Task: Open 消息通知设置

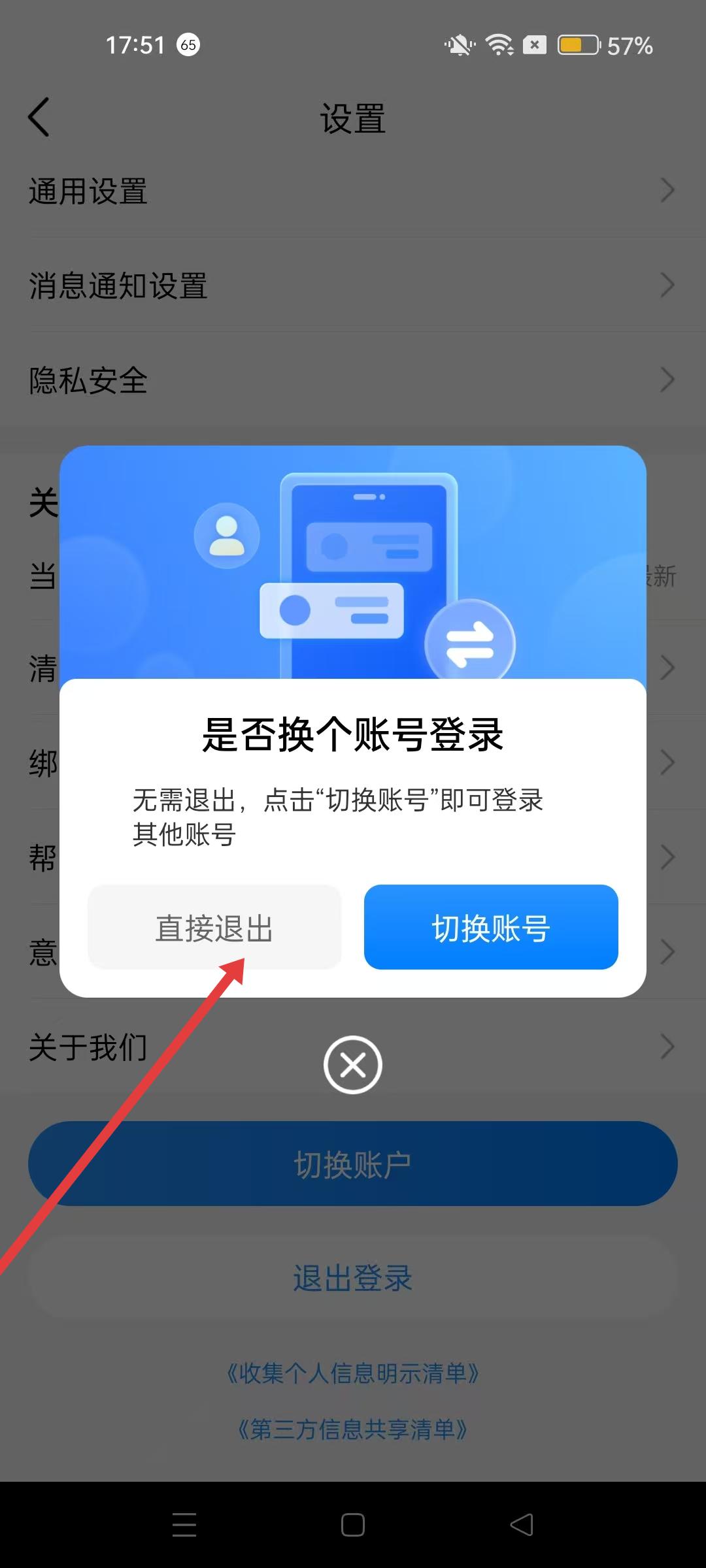Action: click(x=353, y=286)
